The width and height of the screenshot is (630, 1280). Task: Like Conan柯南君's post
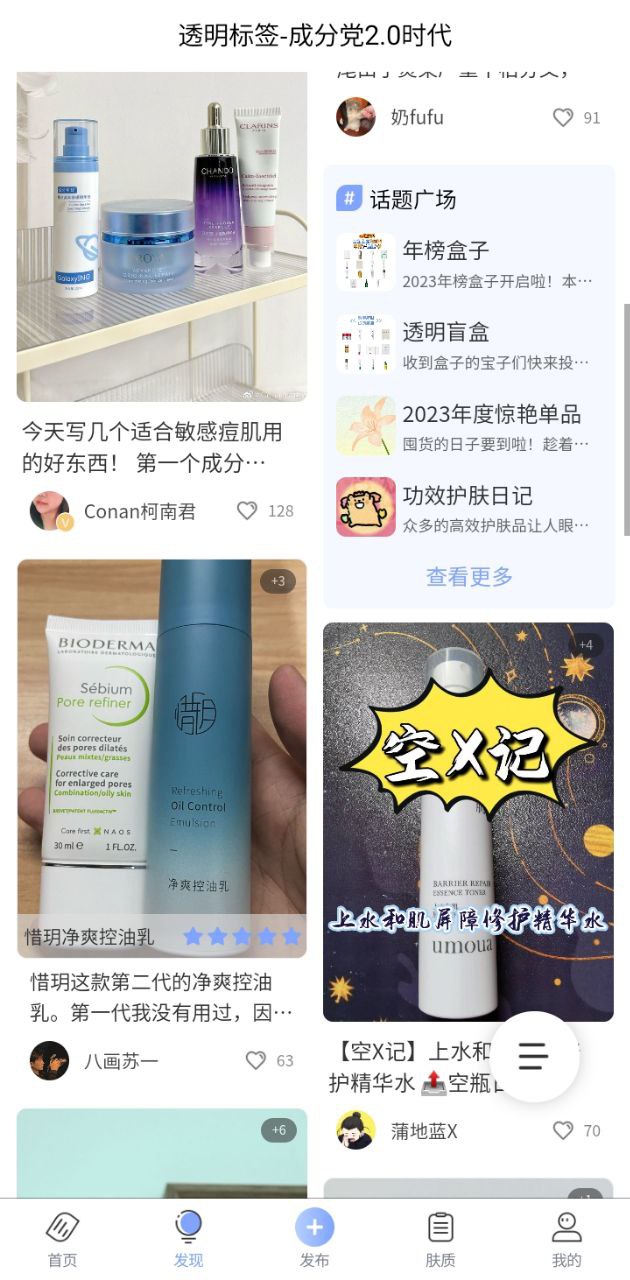(247, 511)
